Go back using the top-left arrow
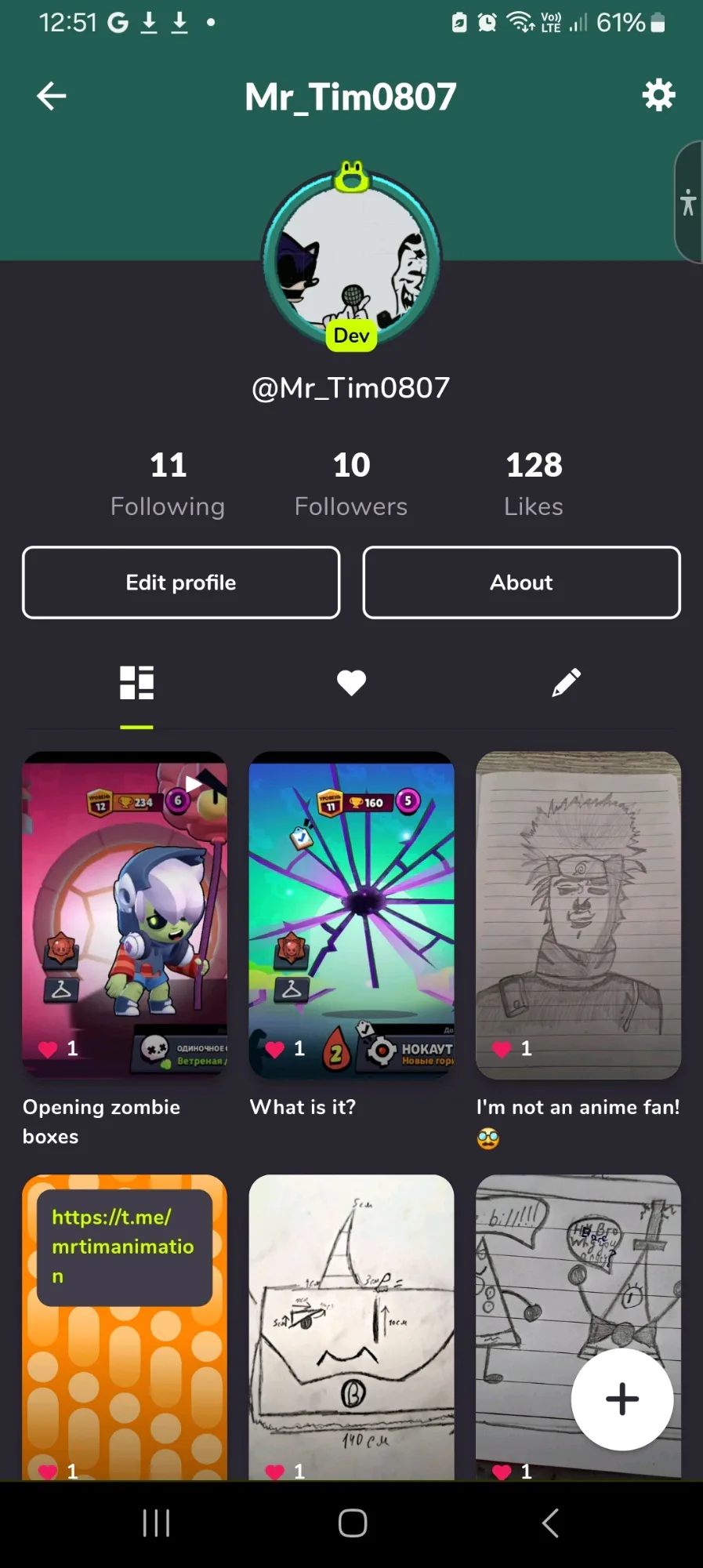Viewport: 703px width, 1568px height. pos(52,96)
